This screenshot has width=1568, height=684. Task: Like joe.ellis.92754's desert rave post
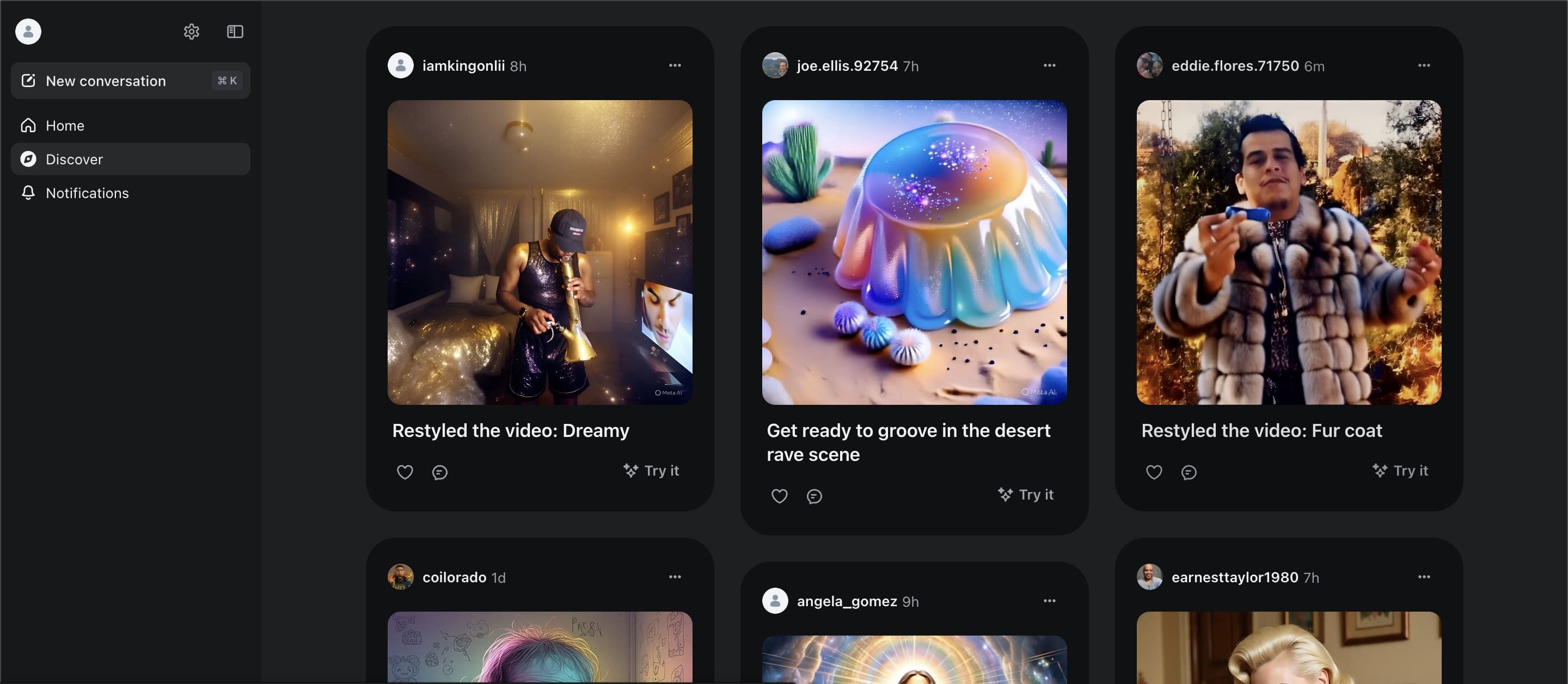(x=779, y=496)
